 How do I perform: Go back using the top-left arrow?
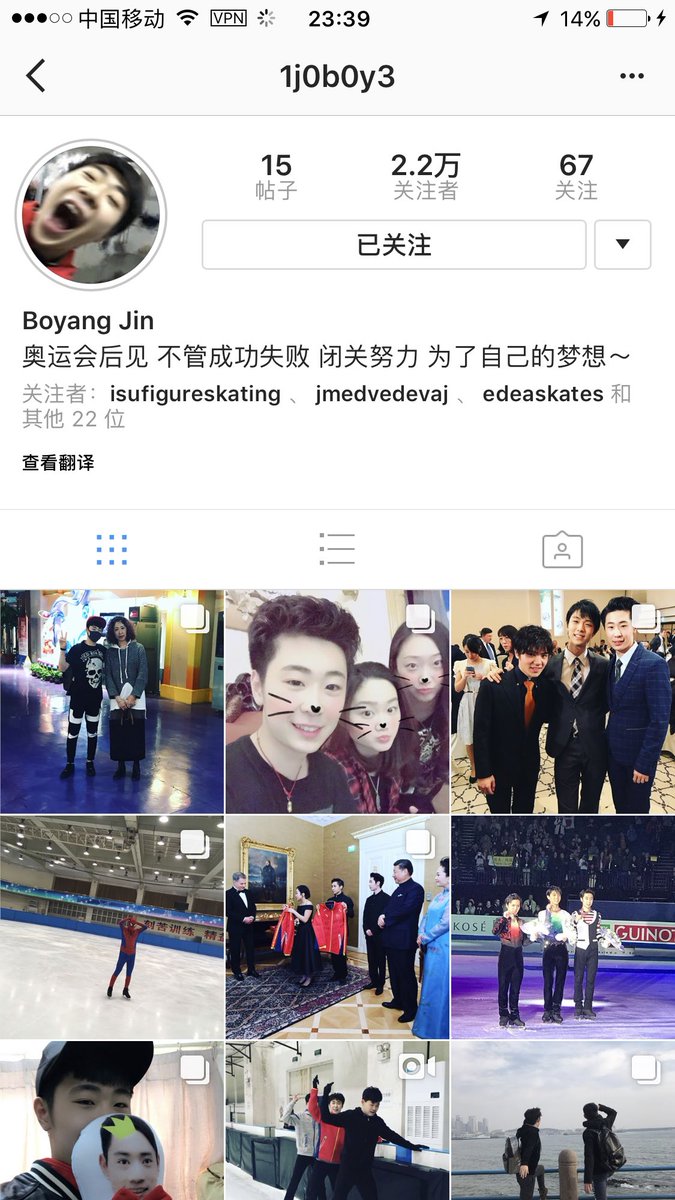[36, 76]
